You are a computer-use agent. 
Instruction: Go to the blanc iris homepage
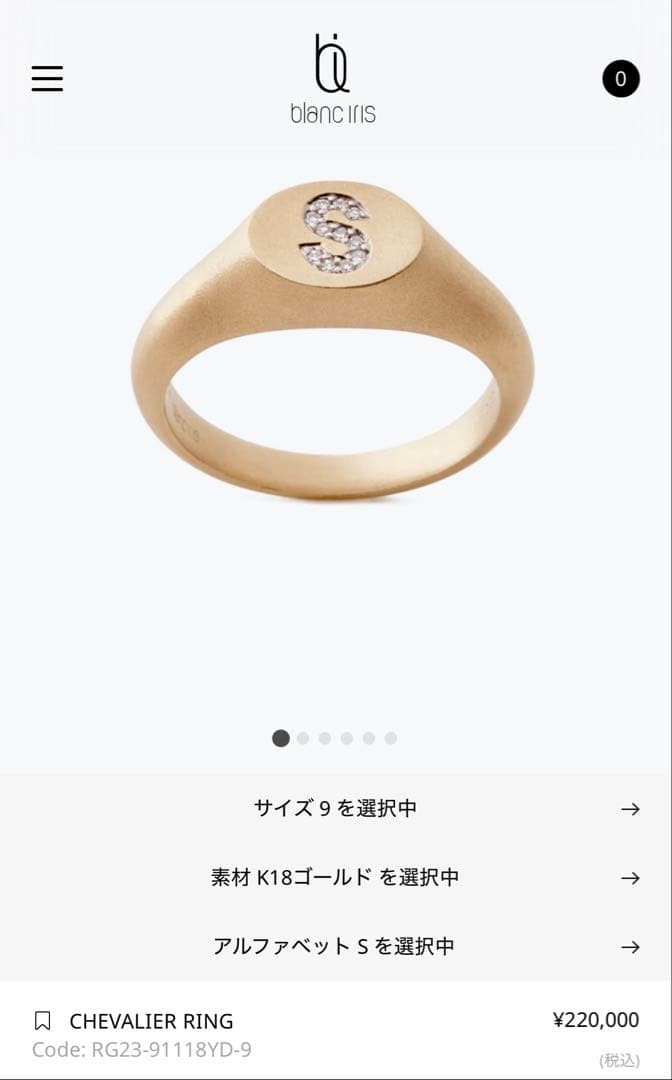pos(333,79)
